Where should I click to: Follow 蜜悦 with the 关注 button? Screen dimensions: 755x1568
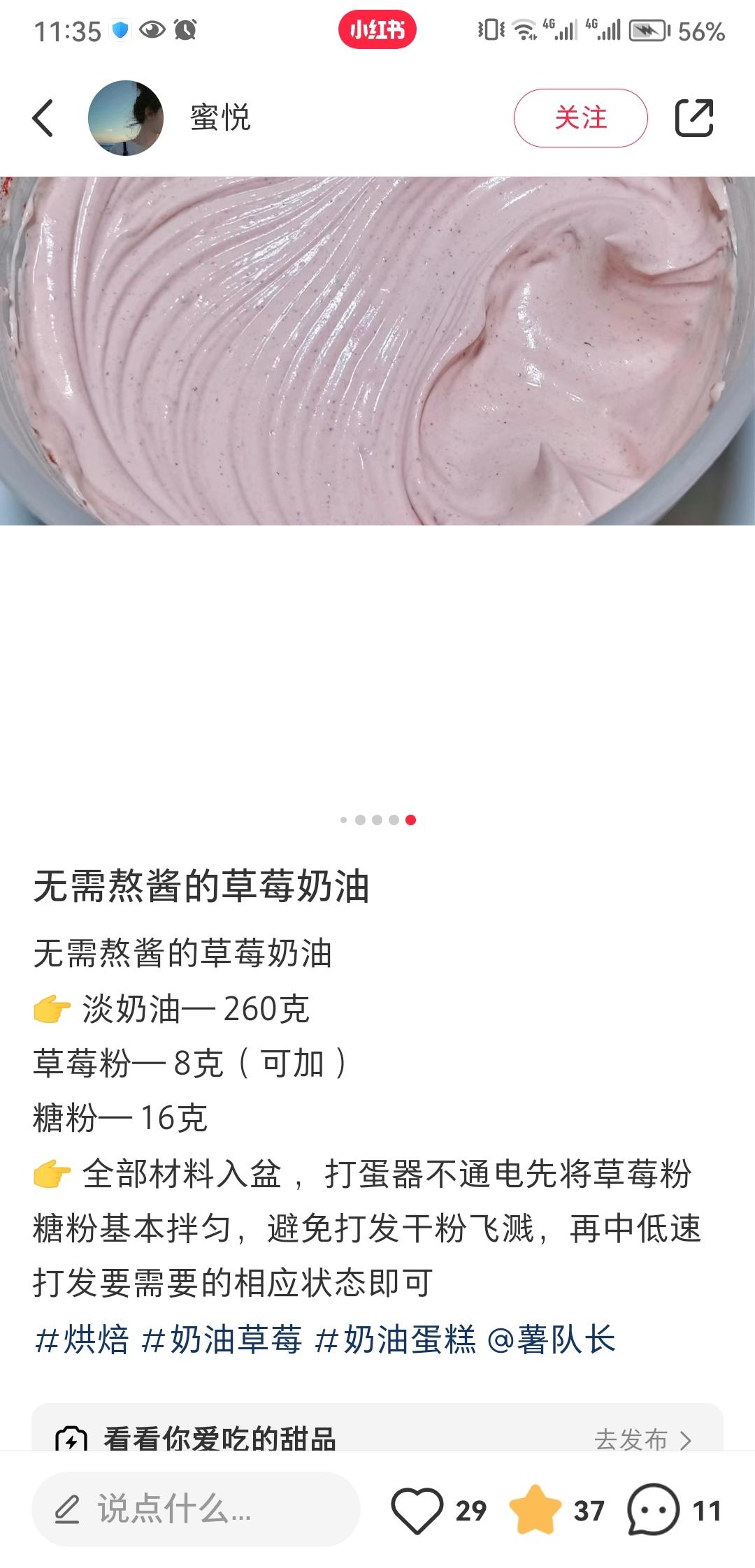coord(580,117)
